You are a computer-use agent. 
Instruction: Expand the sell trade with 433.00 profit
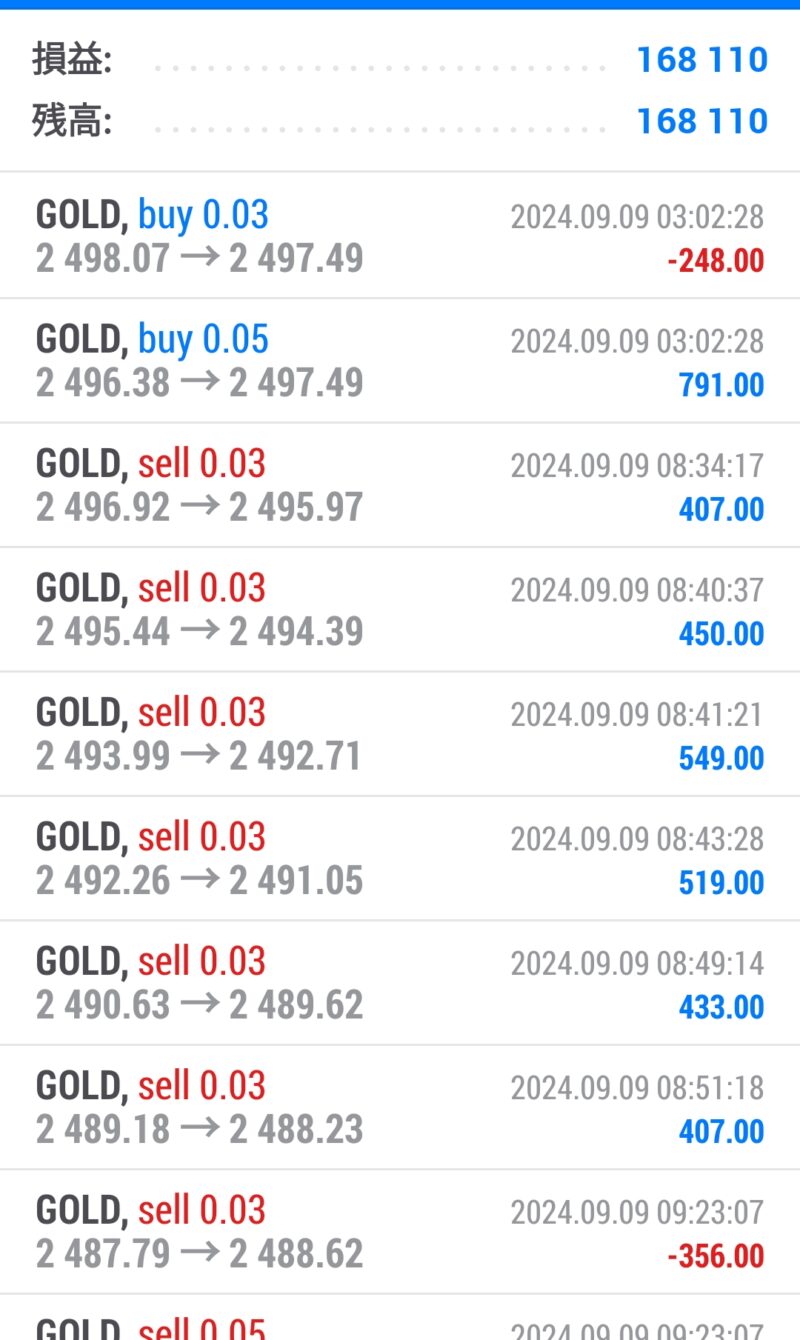coord(400,983)
